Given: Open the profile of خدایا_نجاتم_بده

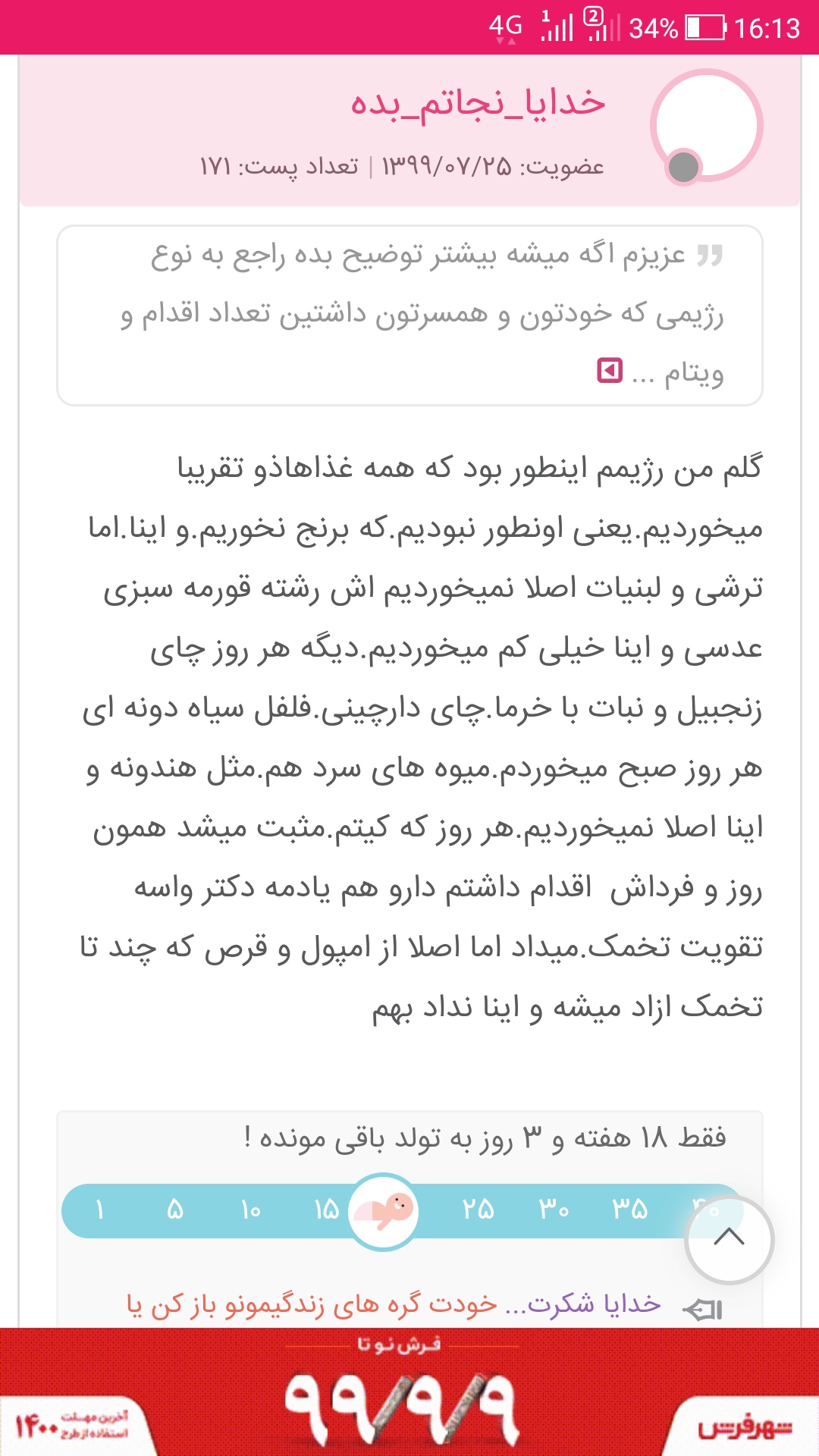Looking at the screenshot, I should (x=478, y=103).
